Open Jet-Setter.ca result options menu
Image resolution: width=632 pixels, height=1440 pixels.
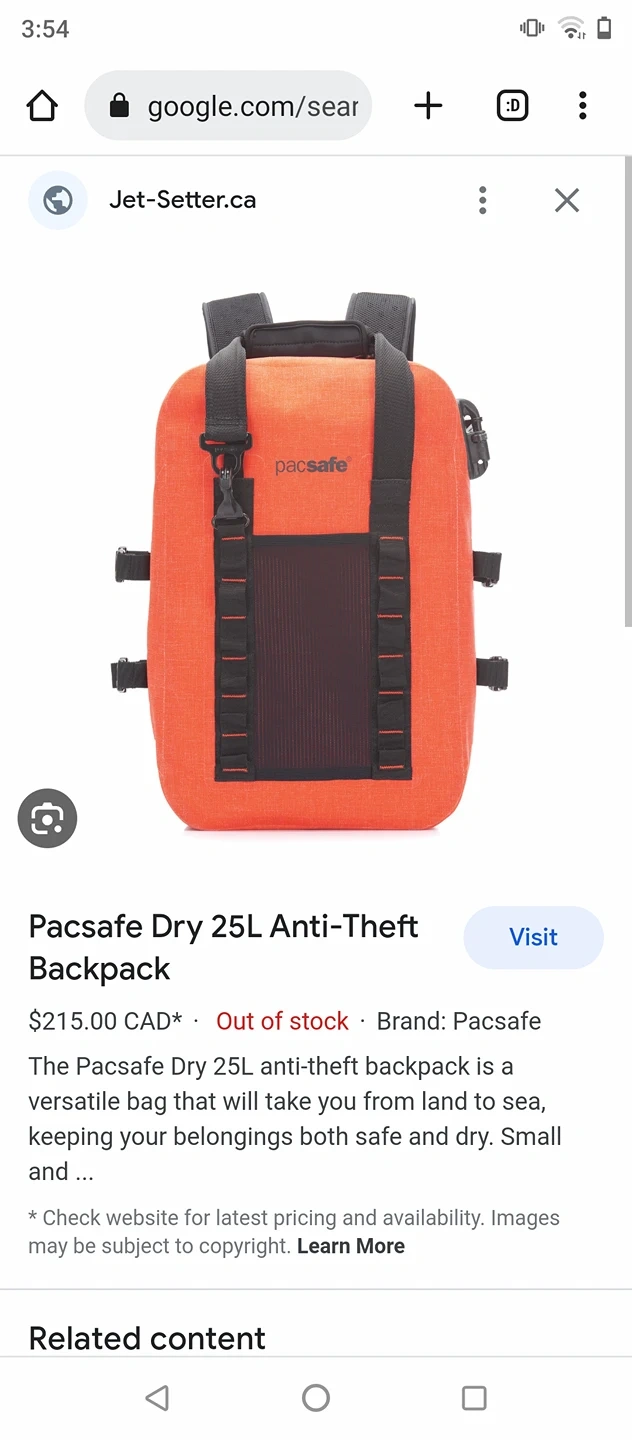[483, 200]
